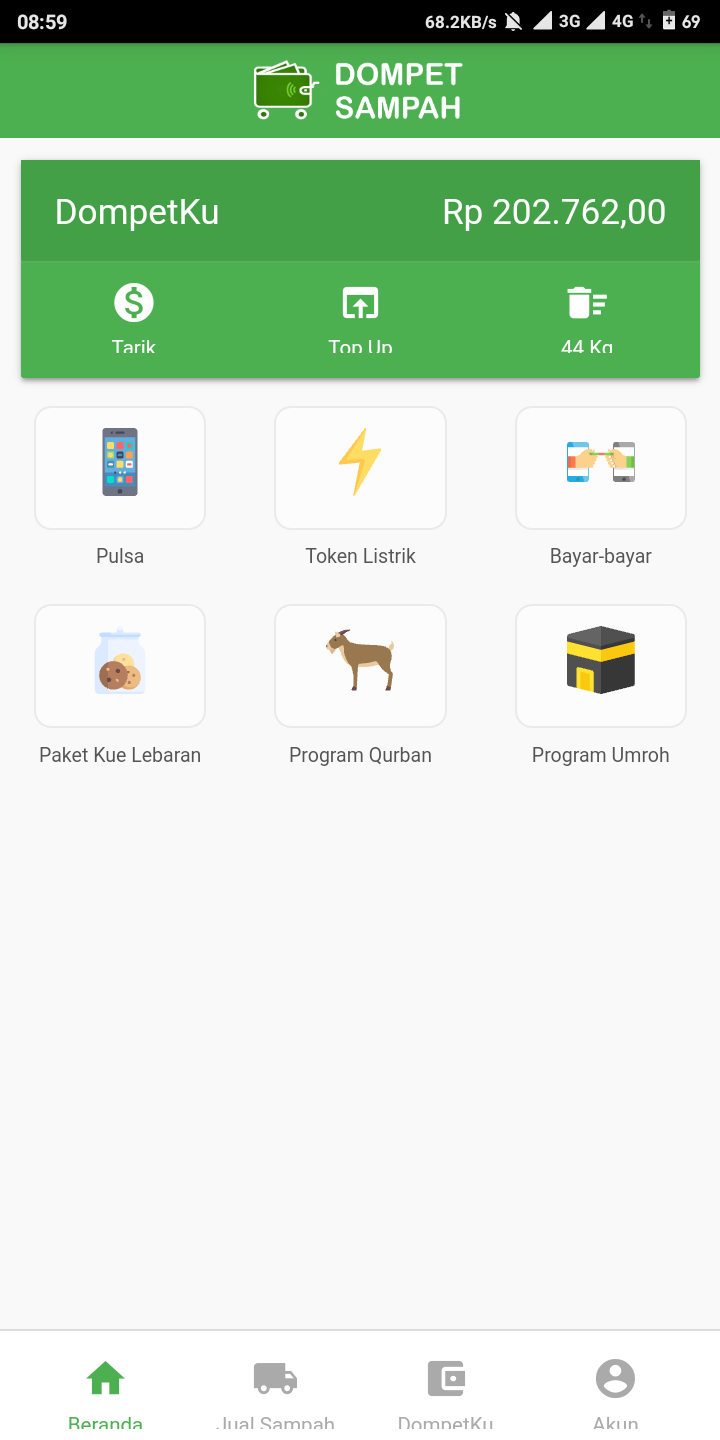Viewport: 720px width, 1440px height.
Task: Open Bayar-bayar payments
Action: [x=600, y=468]
